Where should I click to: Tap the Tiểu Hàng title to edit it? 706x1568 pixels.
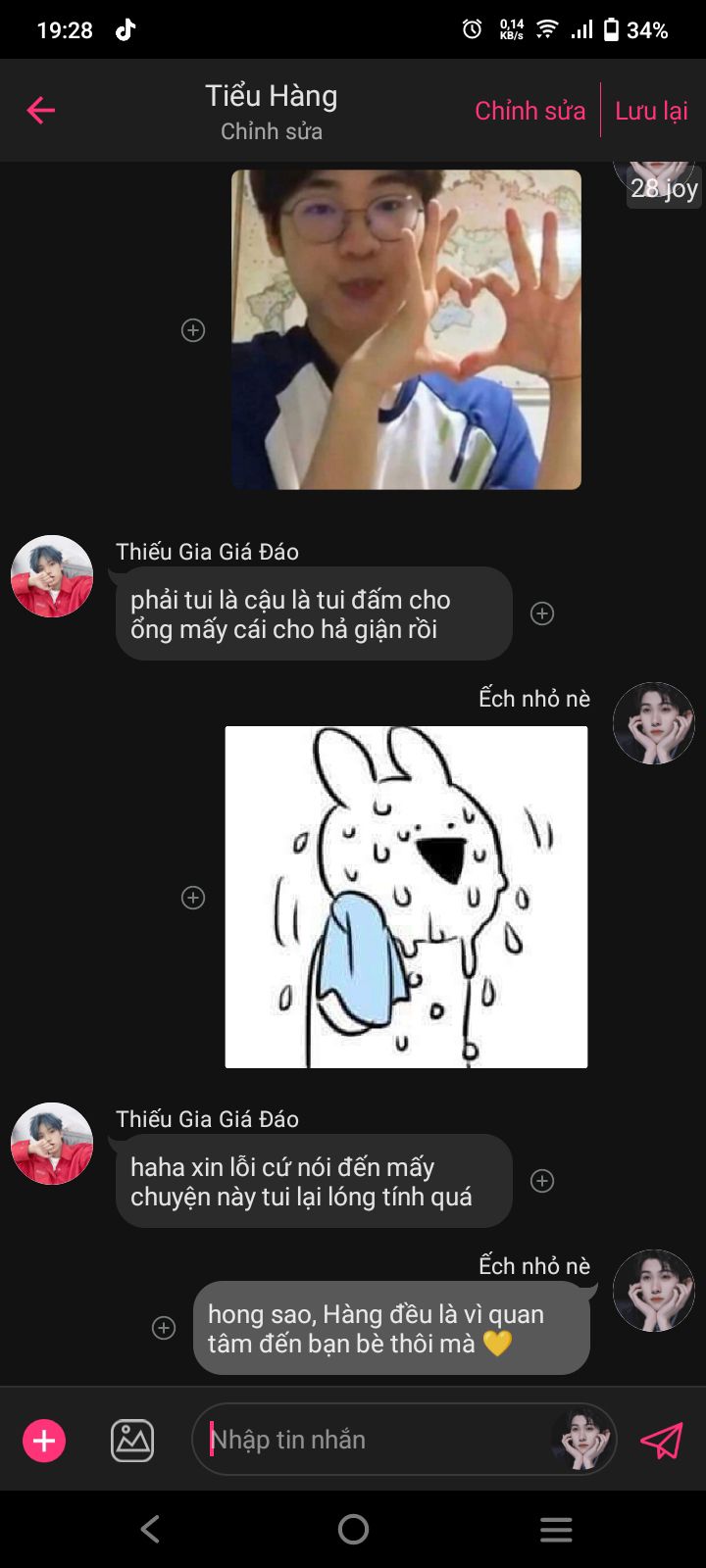[272, 96]
